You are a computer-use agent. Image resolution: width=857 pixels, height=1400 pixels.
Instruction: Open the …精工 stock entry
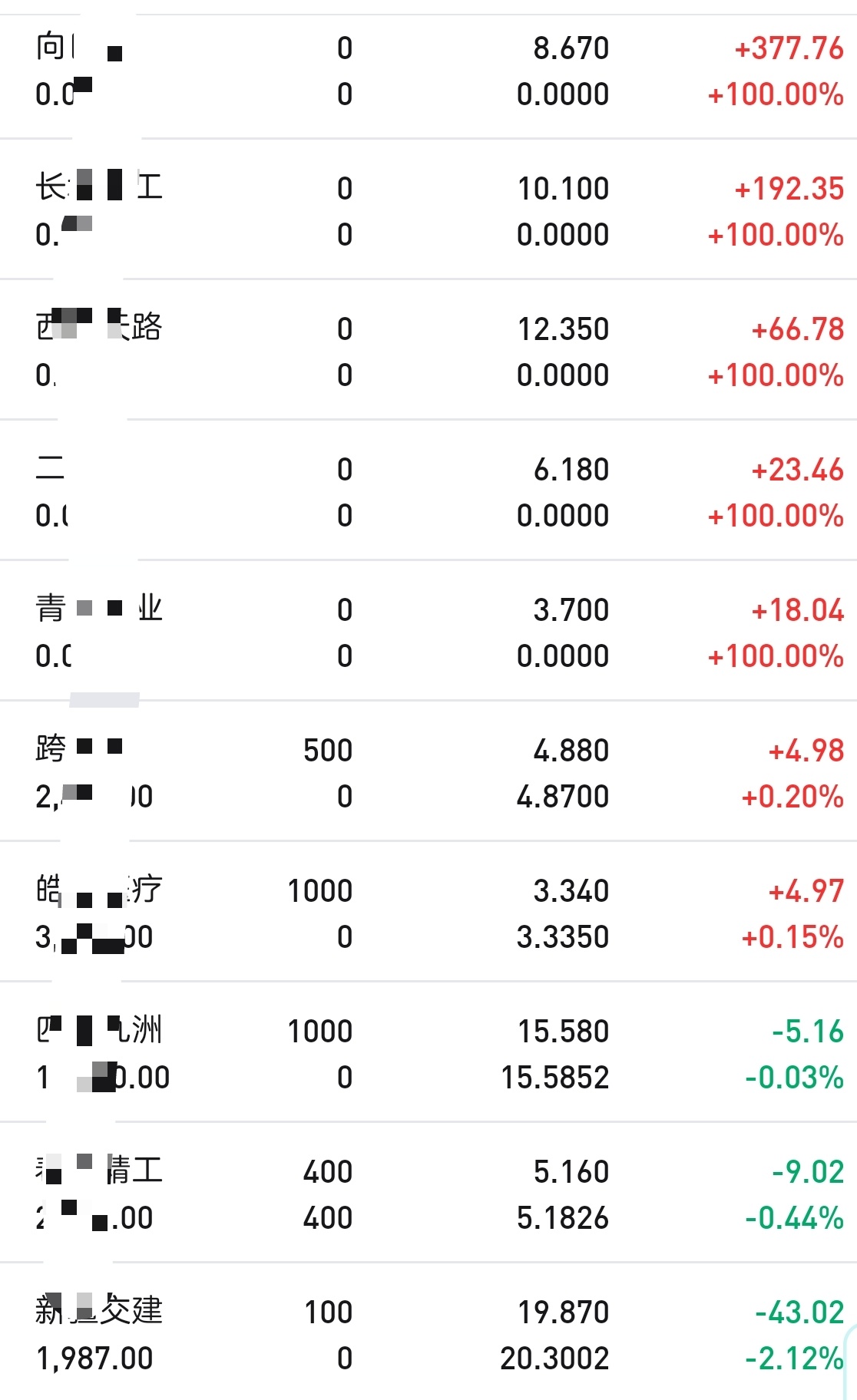(96, 1170)
